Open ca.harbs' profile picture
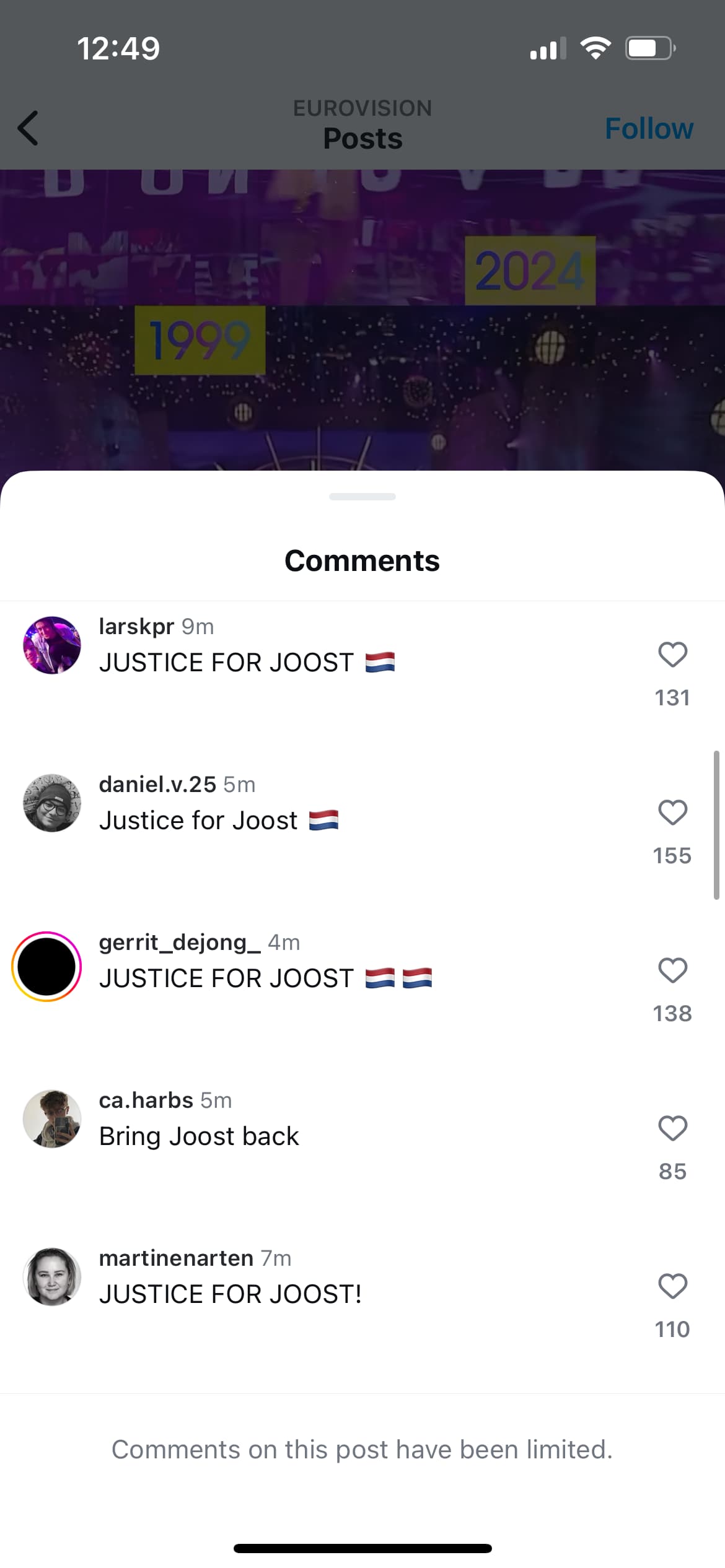The height and width of the screenshot is (1568, 725). [x=52, y=1118]
